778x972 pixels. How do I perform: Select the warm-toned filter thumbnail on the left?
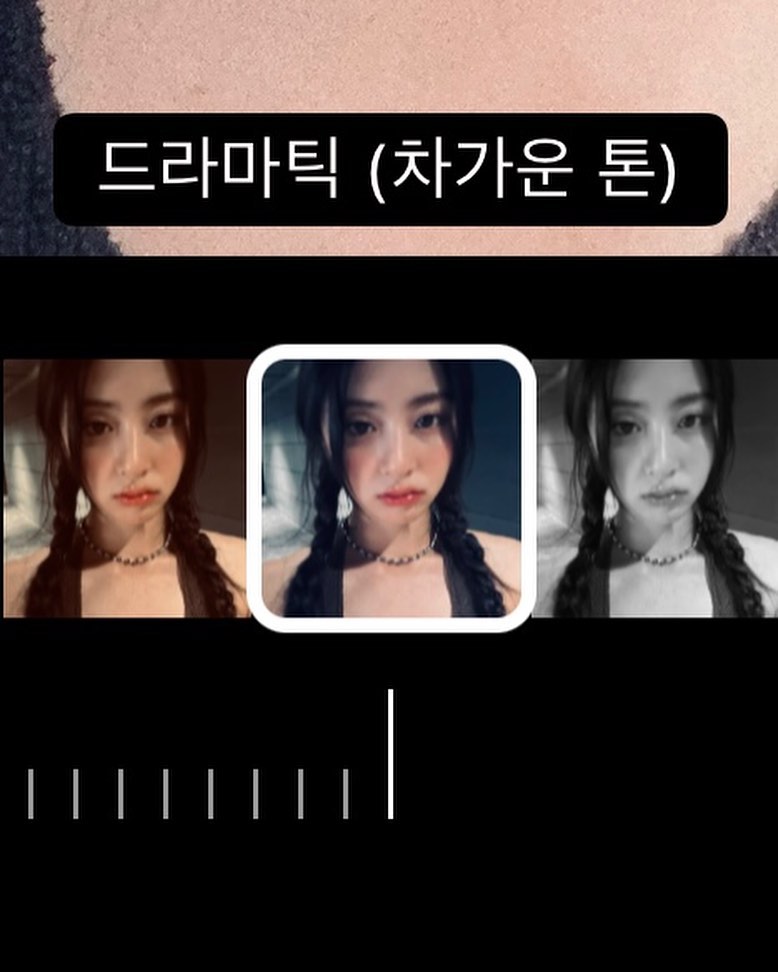point(124,488)
